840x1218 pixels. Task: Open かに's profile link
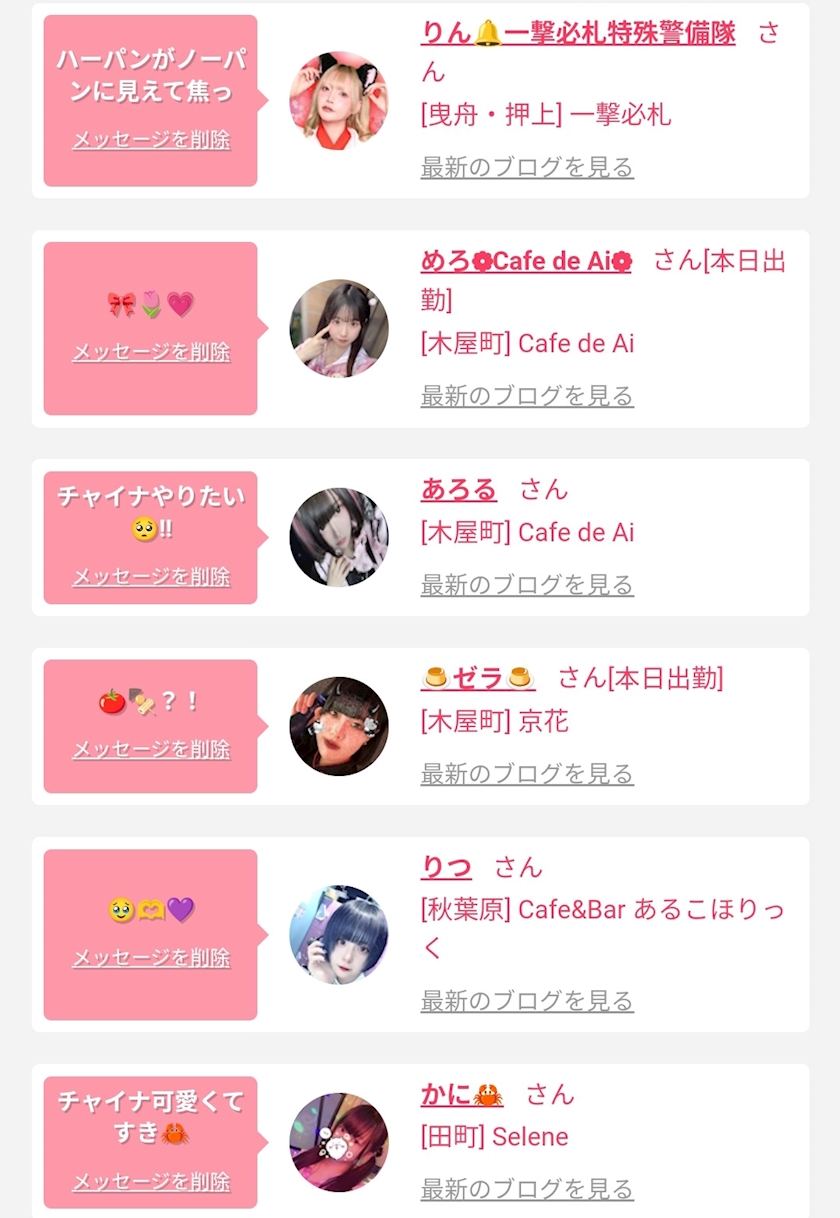pyautogui.click(x=462, y=1094)
